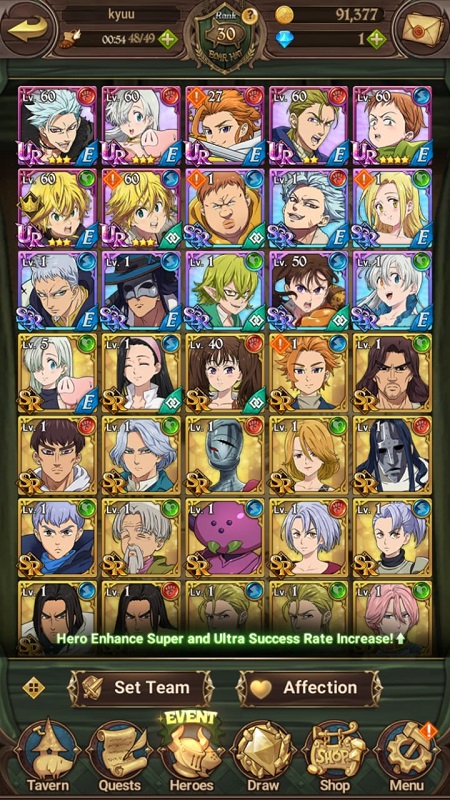
Task: Add diamonds with the green plus
Action: pyautogui.click(x=376, y=39)
